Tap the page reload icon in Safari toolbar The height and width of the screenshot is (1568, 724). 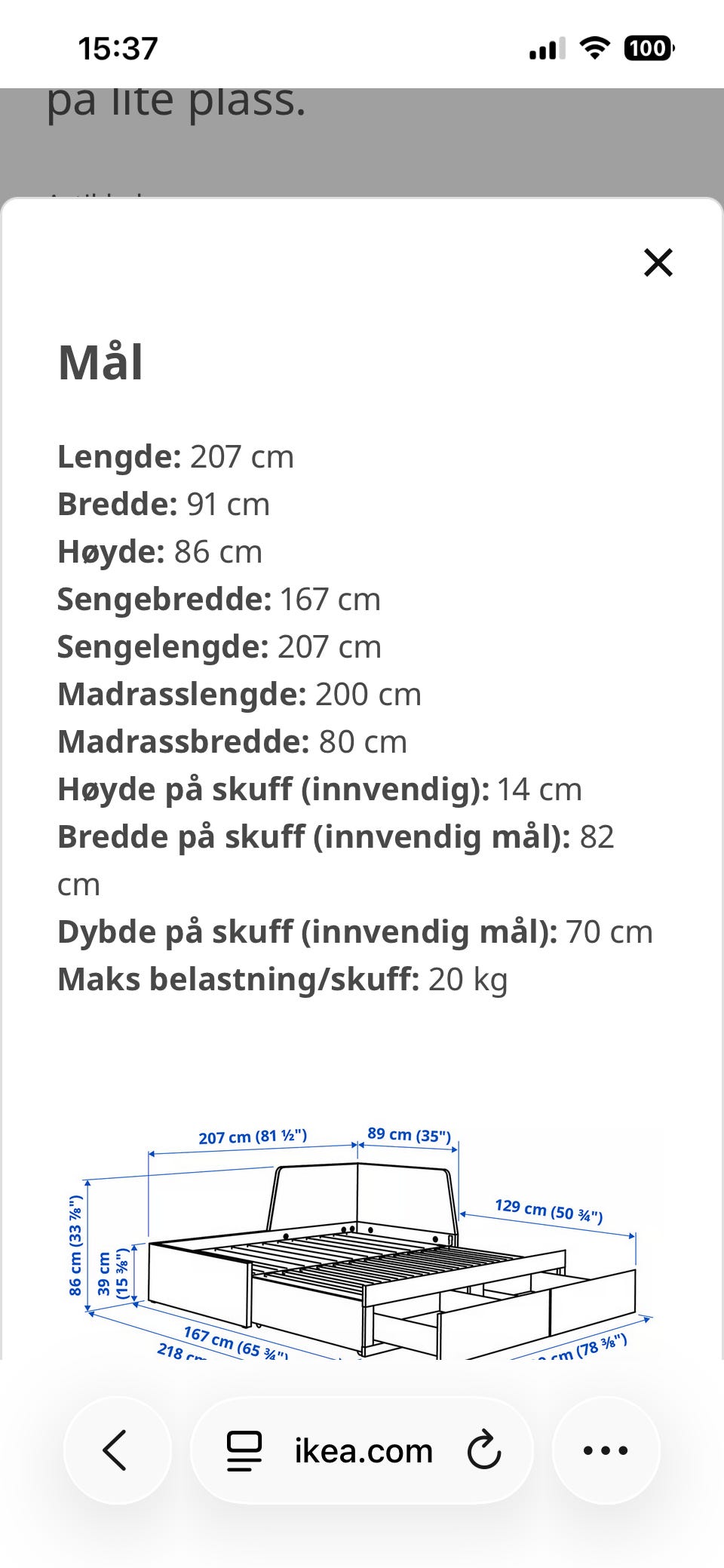485,1450
